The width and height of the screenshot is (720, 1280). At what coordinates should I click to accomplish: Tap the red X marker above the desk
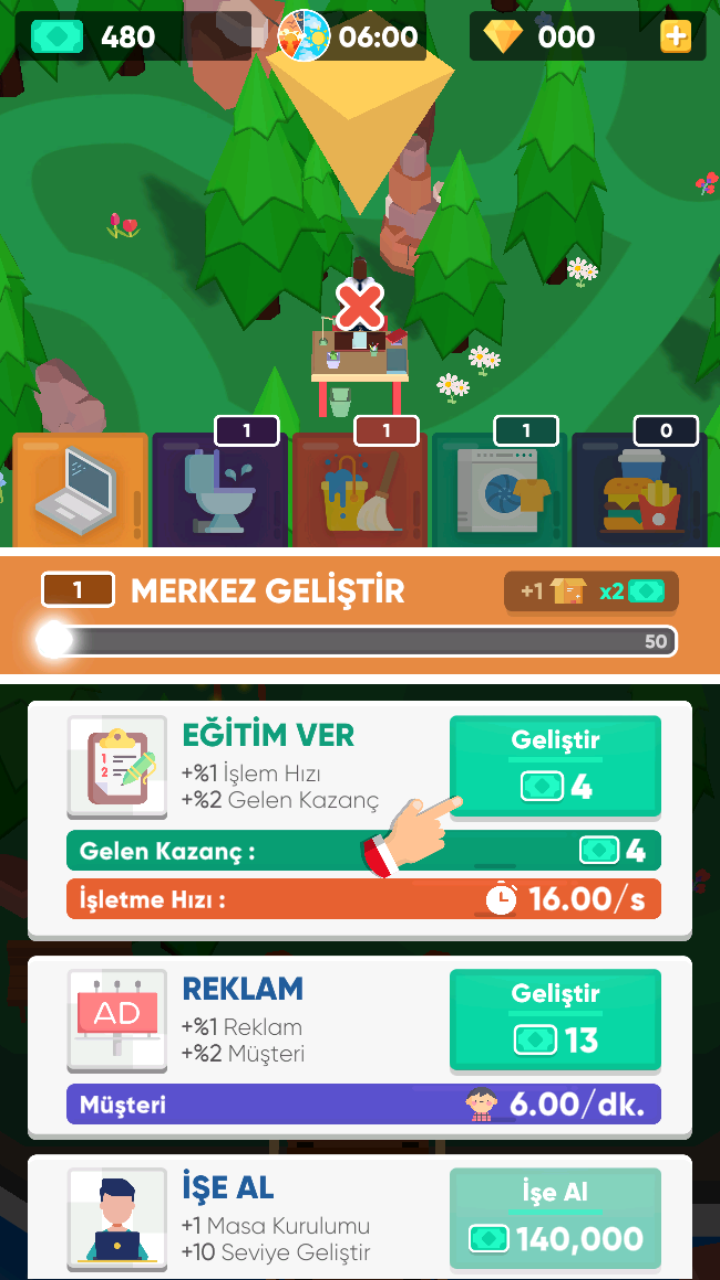[x=360, y=306]
